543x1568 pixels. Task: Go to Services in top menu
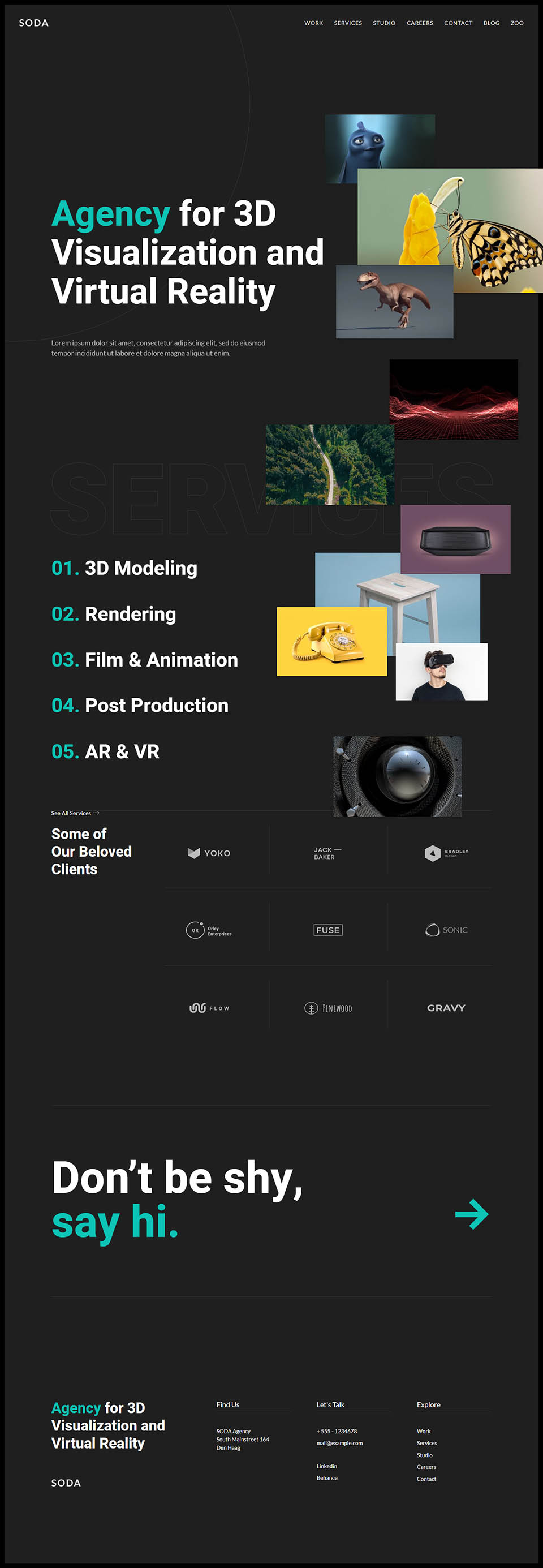click(x=348, y=23)
